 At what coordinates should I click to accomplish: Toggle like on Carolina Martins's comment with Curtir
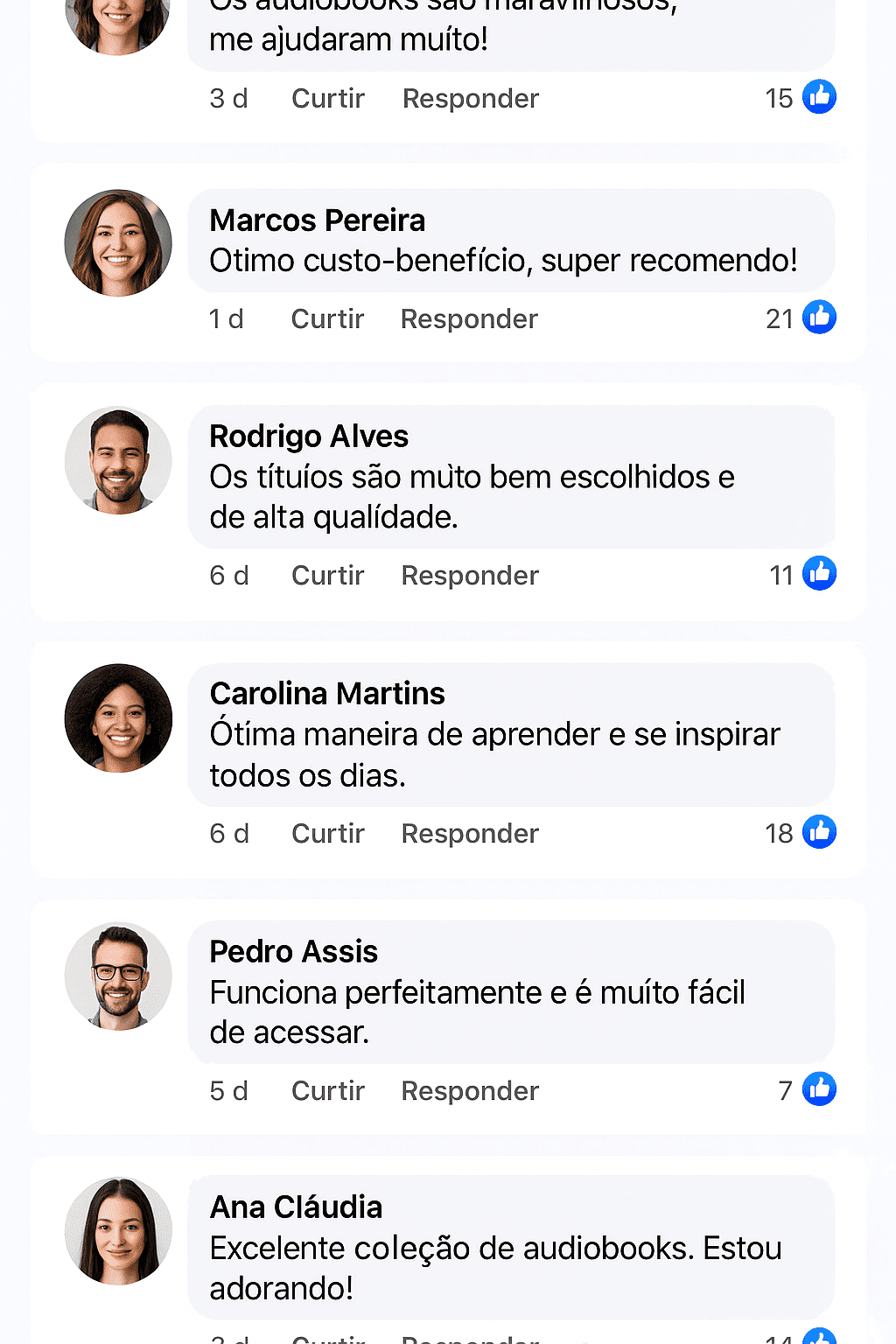328,833
